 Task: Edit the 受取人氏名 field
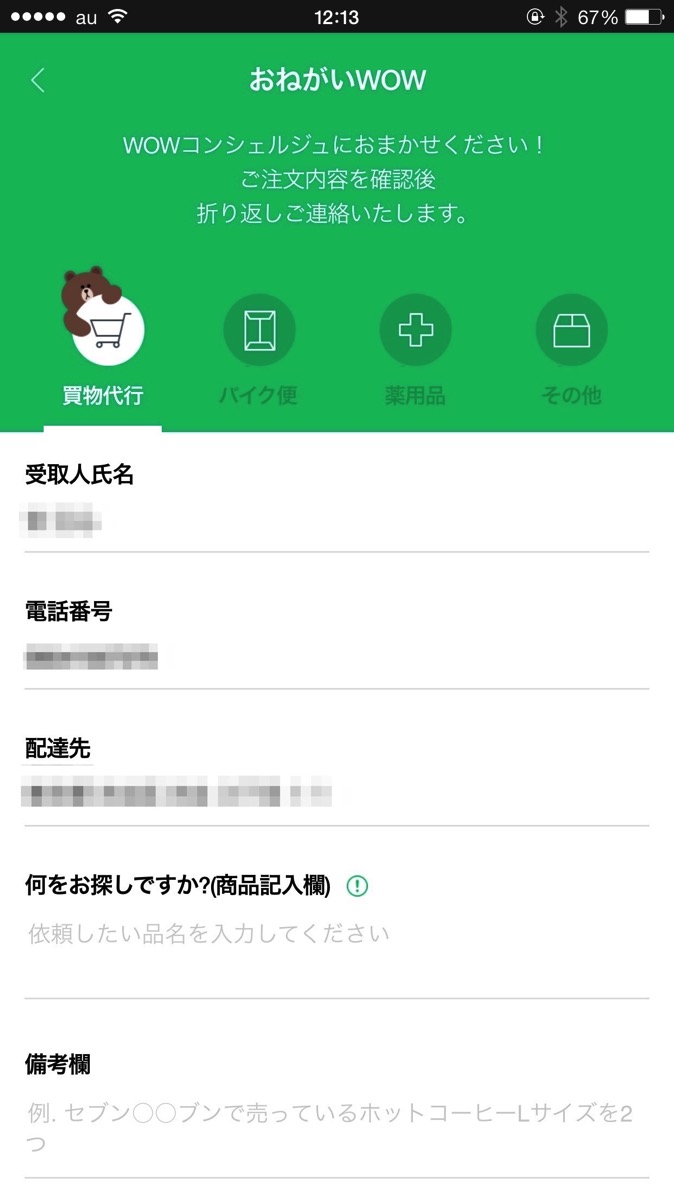337,522
